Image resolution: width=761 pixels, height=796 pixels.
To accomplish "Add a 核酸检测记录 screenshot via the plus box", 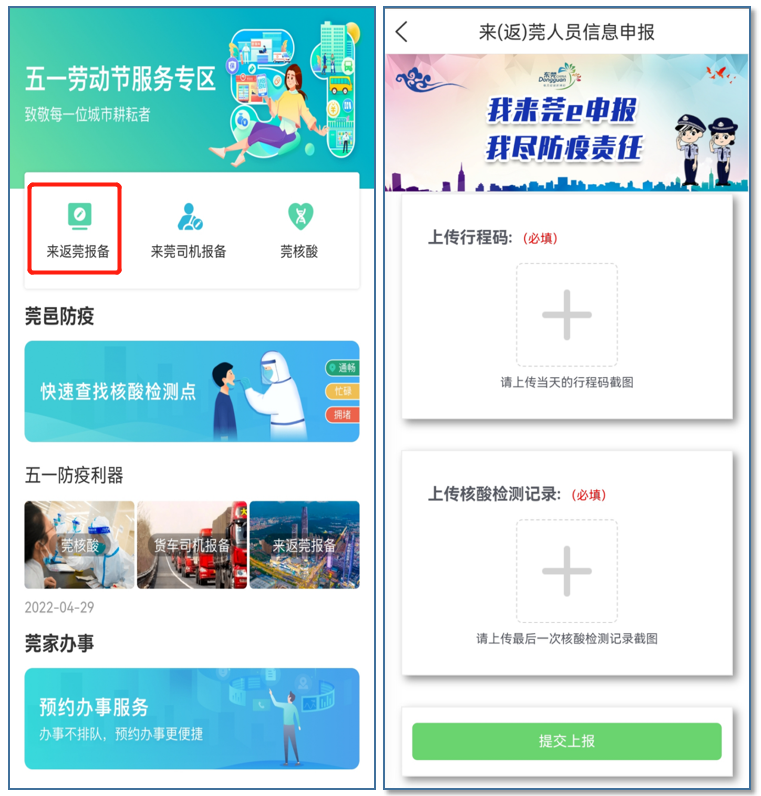I will point(567,571).
